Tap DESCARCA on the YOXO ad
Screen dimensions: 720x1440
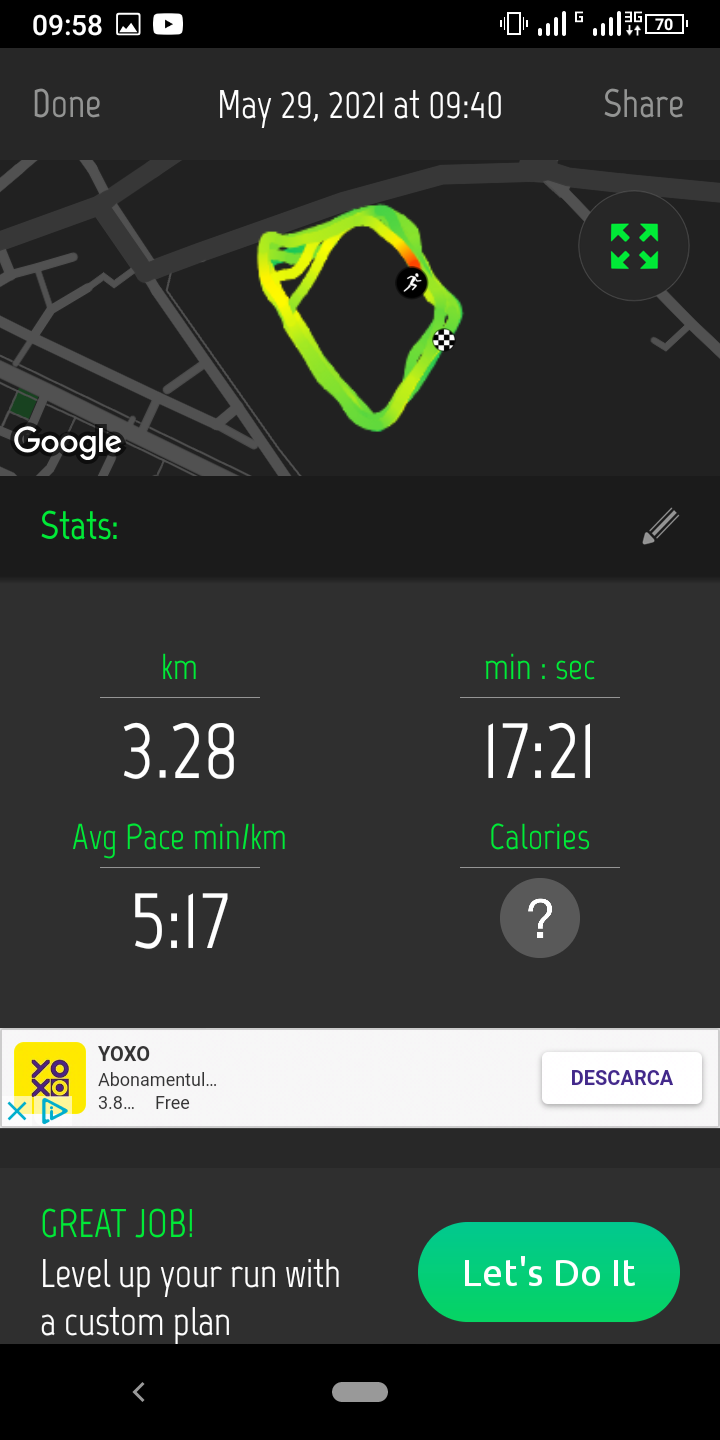point(621,1078)
